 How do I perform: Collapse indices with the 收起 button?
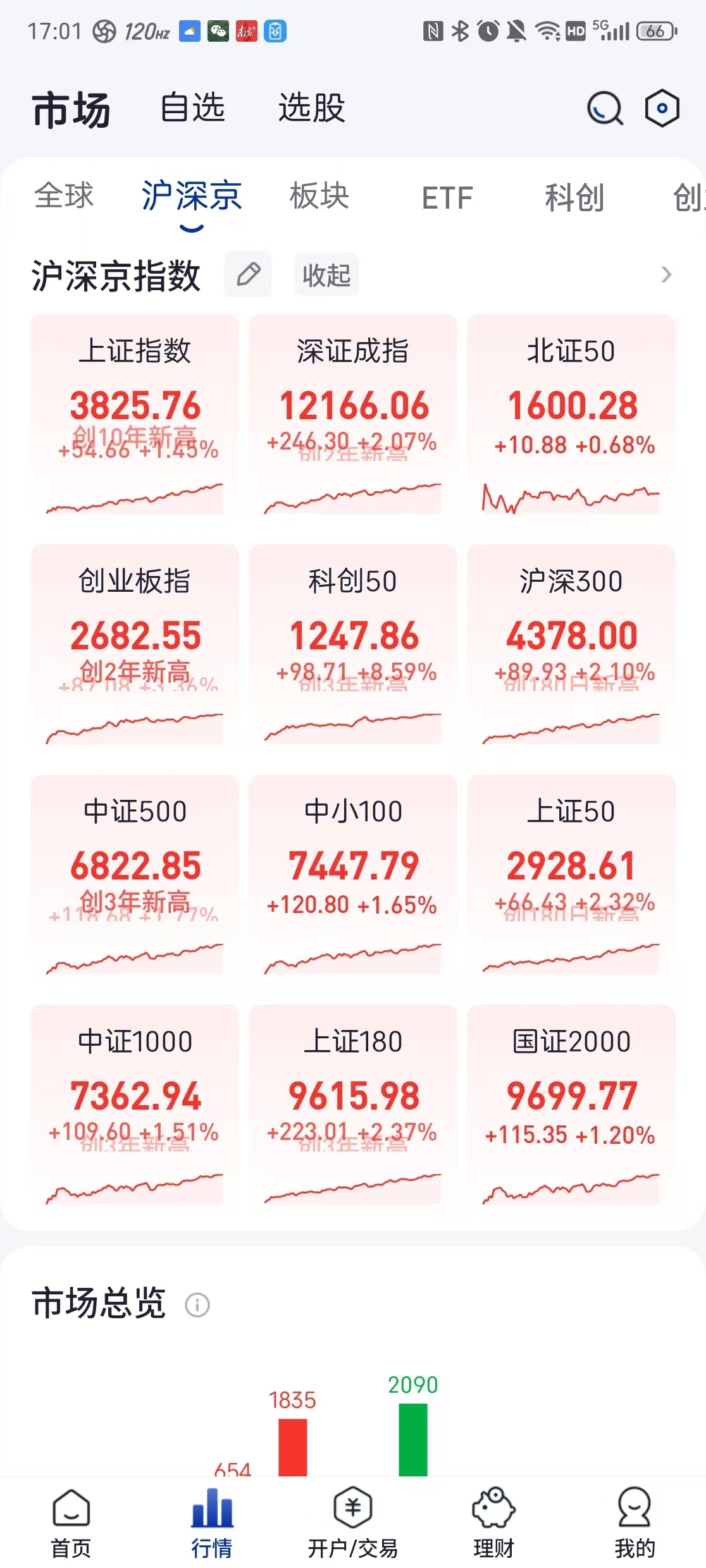click(x=326, y=275)
